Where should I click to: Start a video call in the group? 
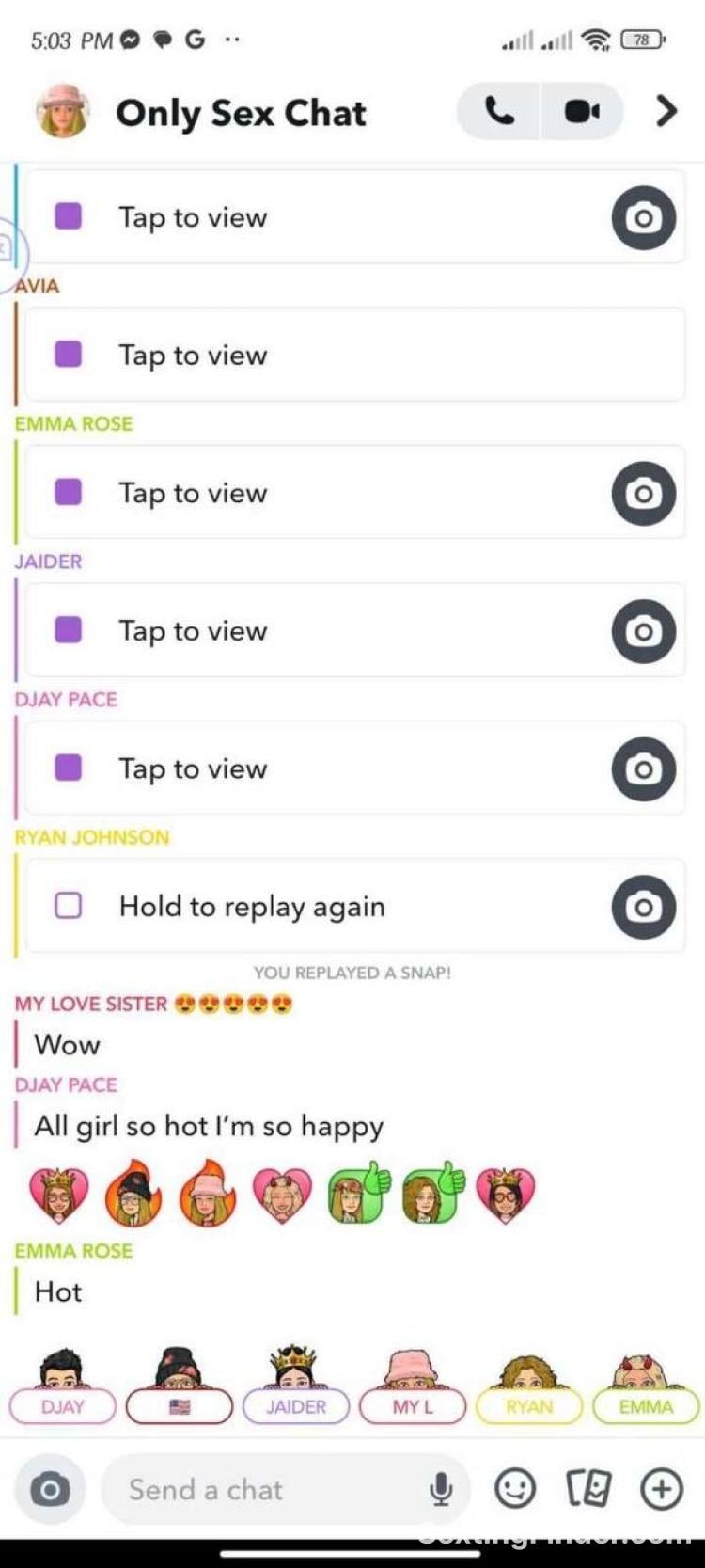click(582, 112)
